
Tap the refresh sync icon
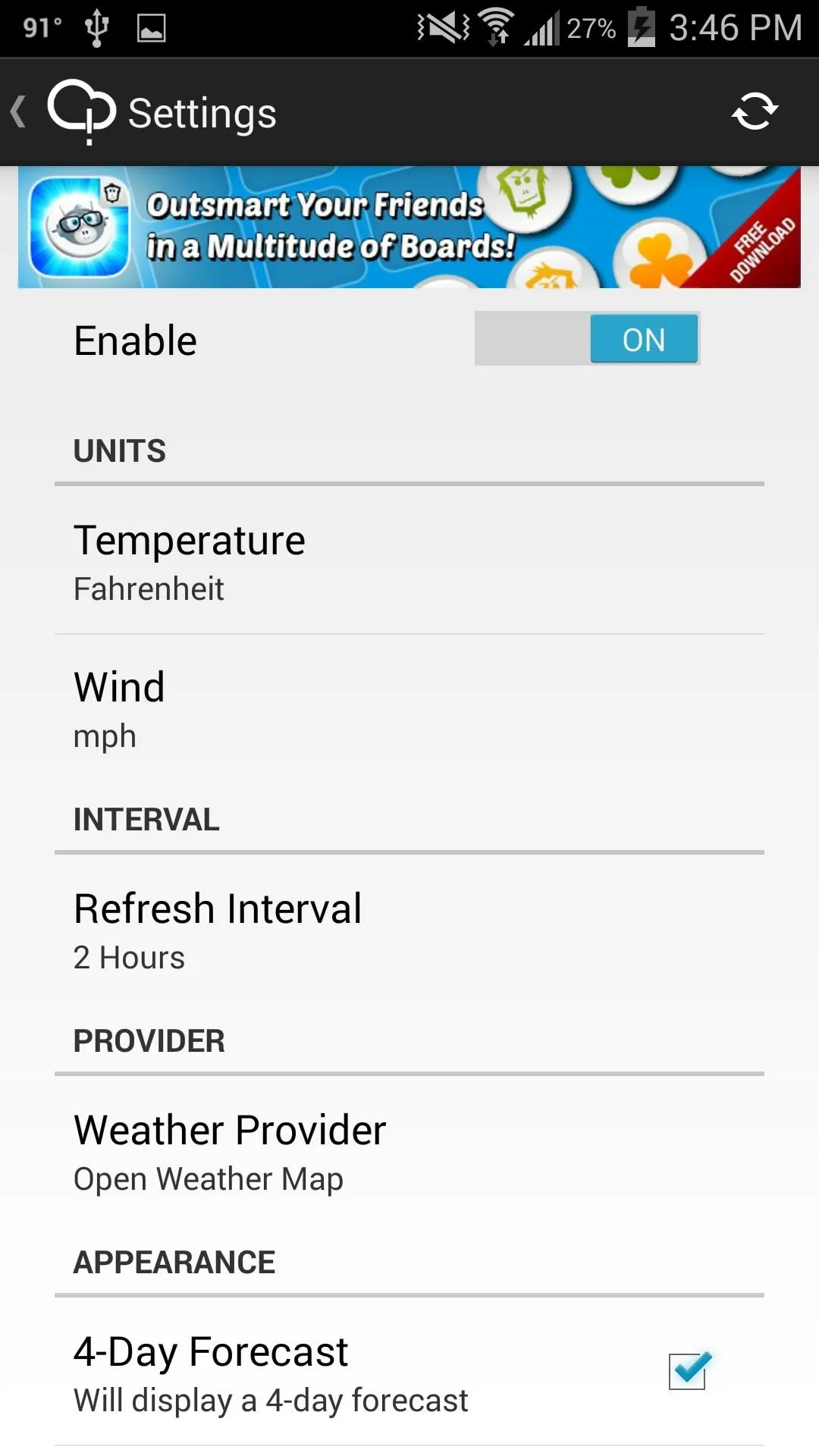755,112
